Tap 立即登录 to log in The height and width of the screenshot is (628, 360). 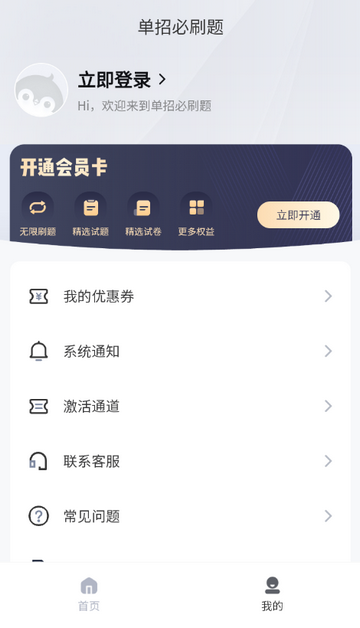click(122, 80)
